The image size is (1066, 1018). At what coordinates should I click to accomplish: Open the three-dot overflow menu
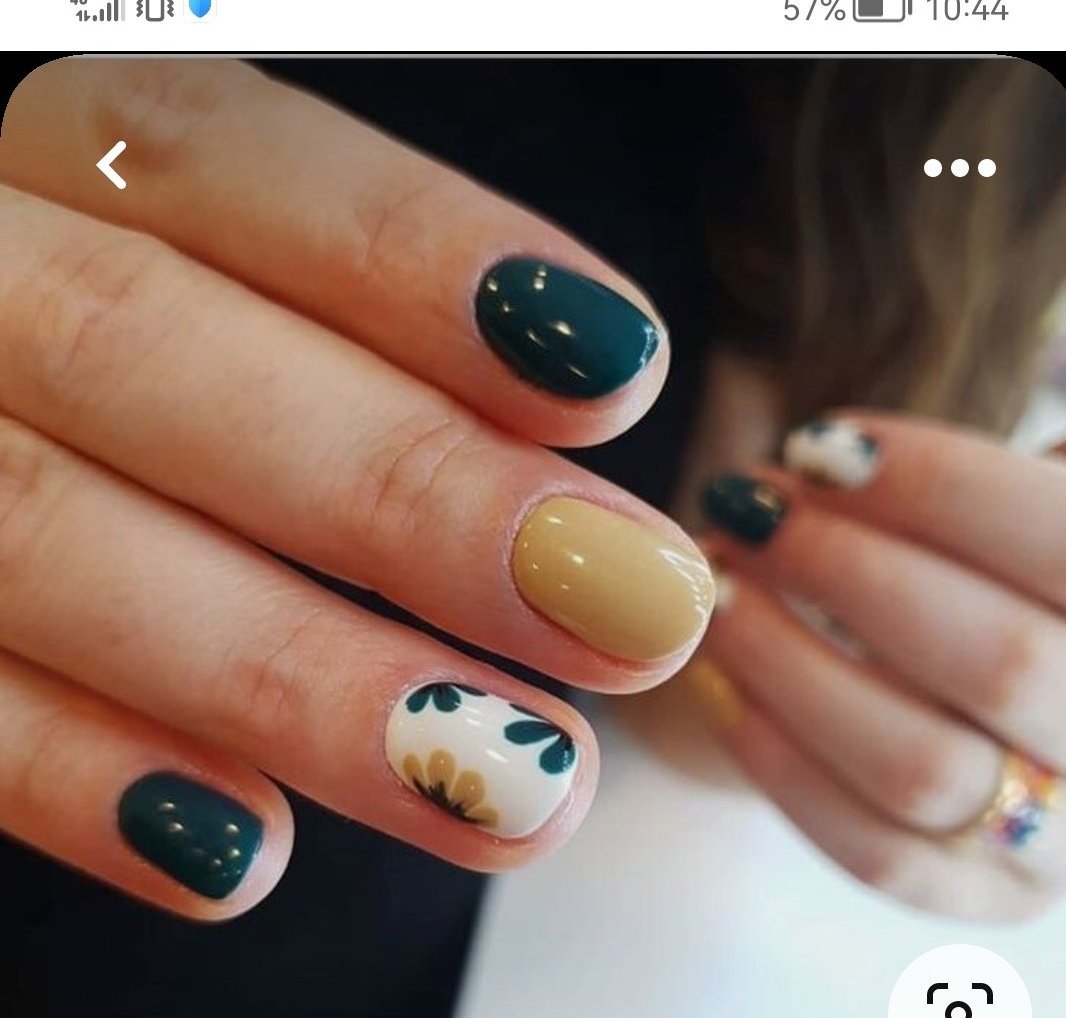(959, 168)
